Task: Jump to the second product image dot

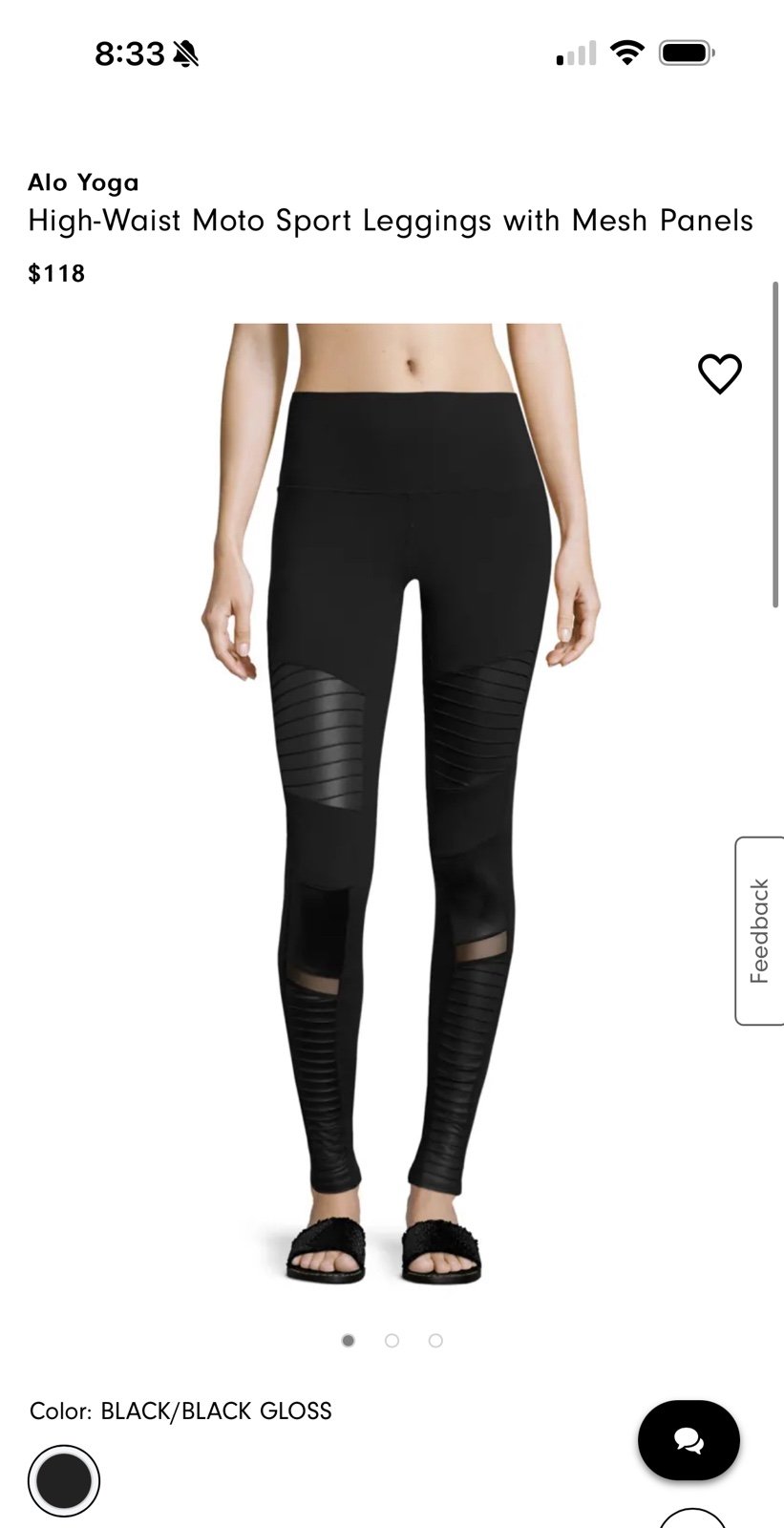Action: (x=392, y=1341)
